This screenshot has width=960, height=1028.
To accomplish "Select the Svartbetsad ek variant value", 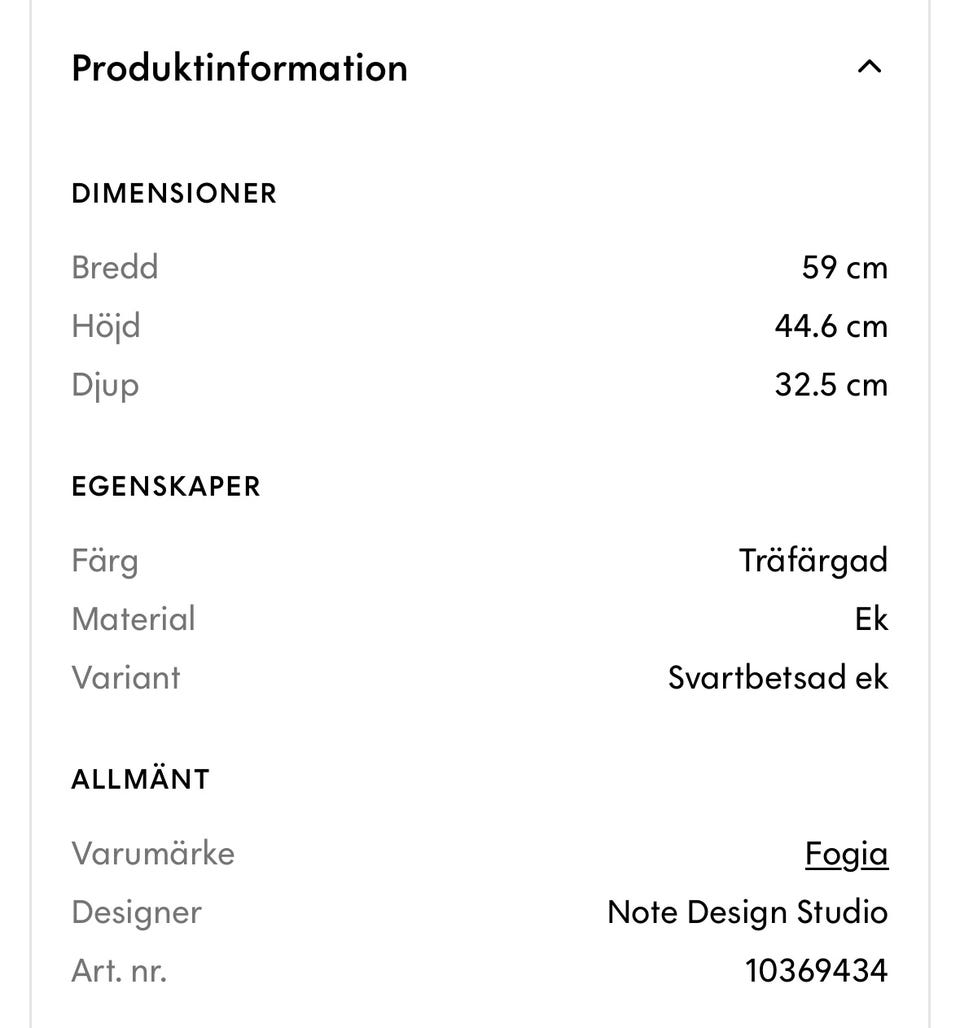I will 777,677.
